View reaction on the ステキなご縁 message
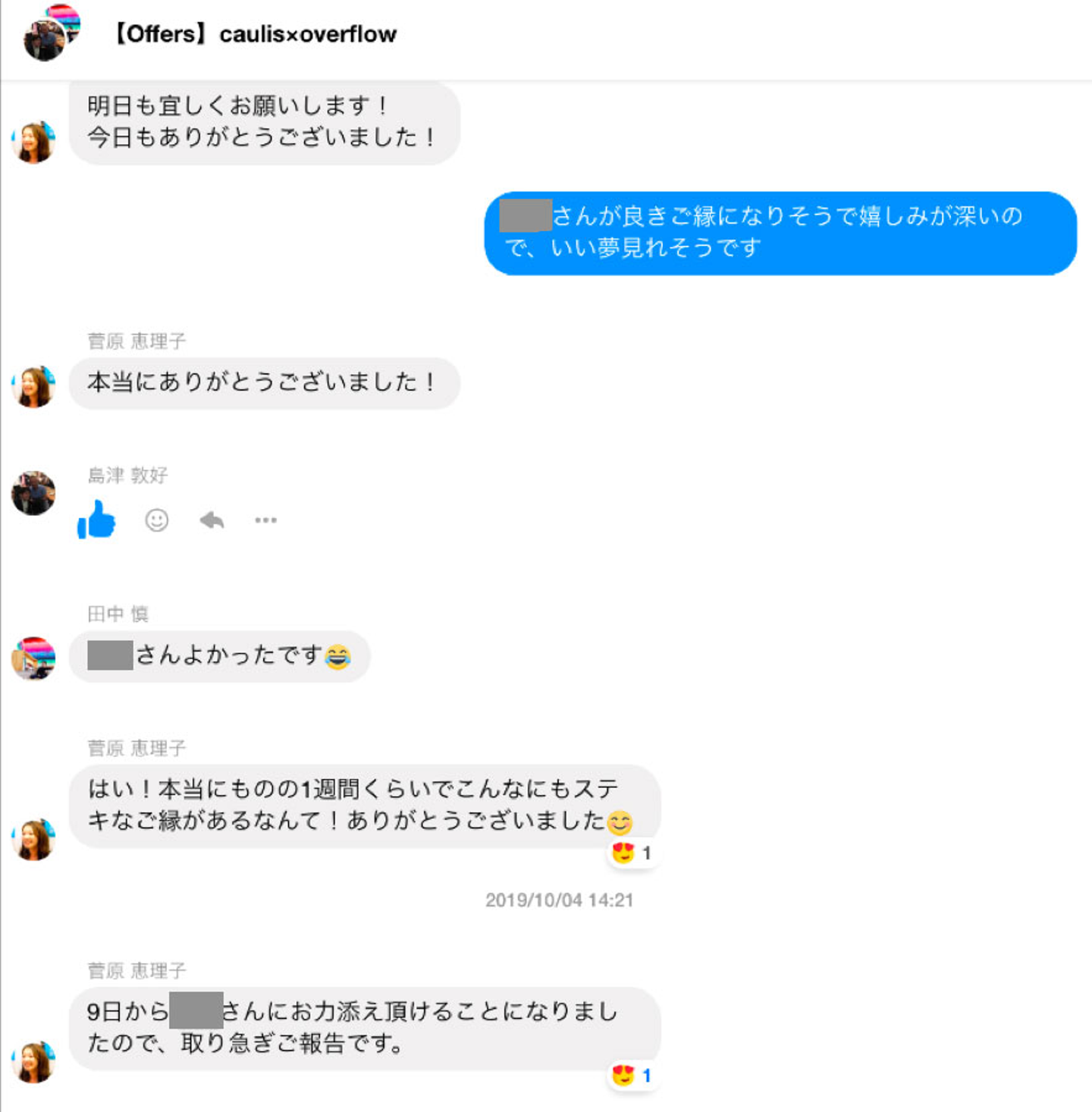This screenshot has height=1112, width=1092. coord(632,853)
